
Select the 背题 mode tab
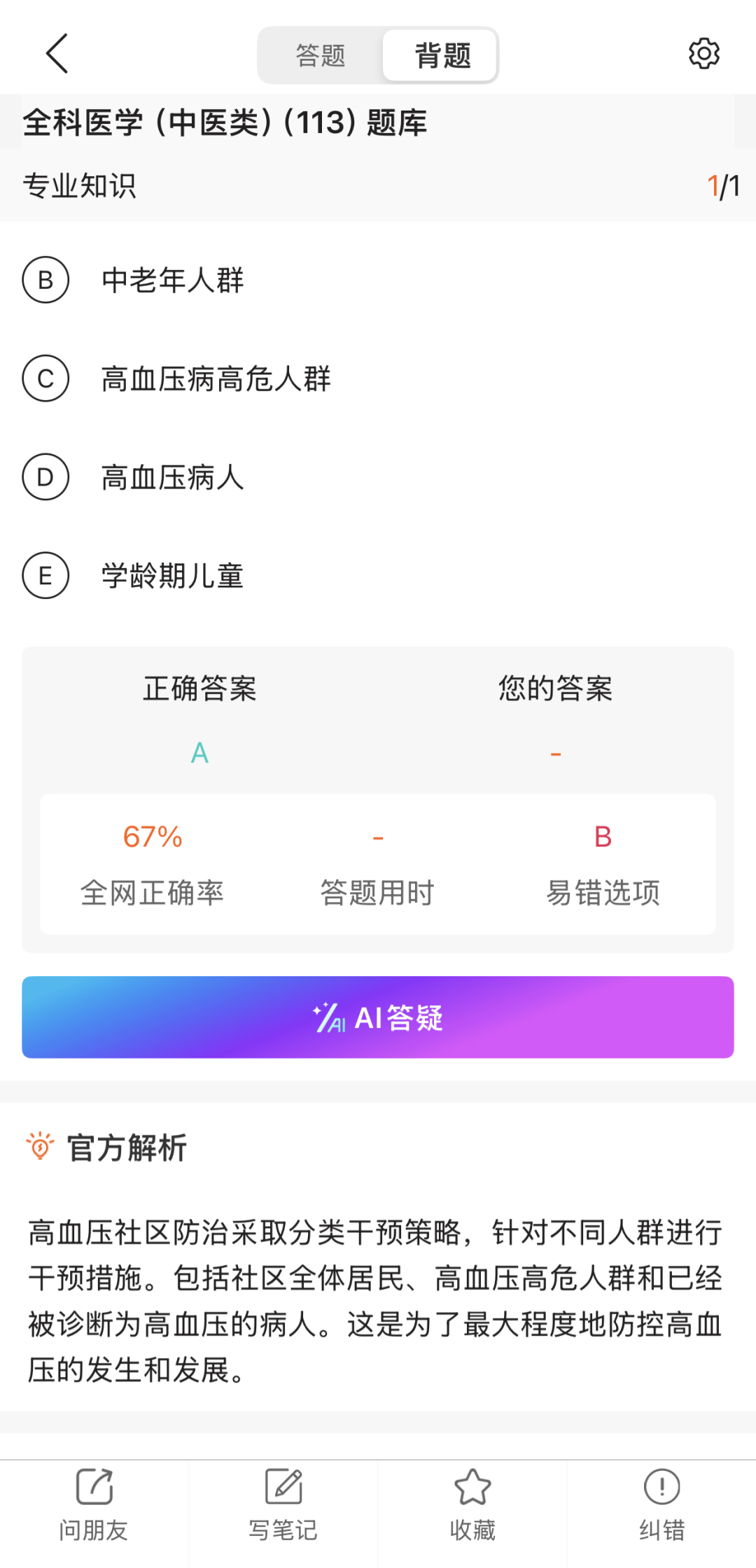tap(442, 55)
